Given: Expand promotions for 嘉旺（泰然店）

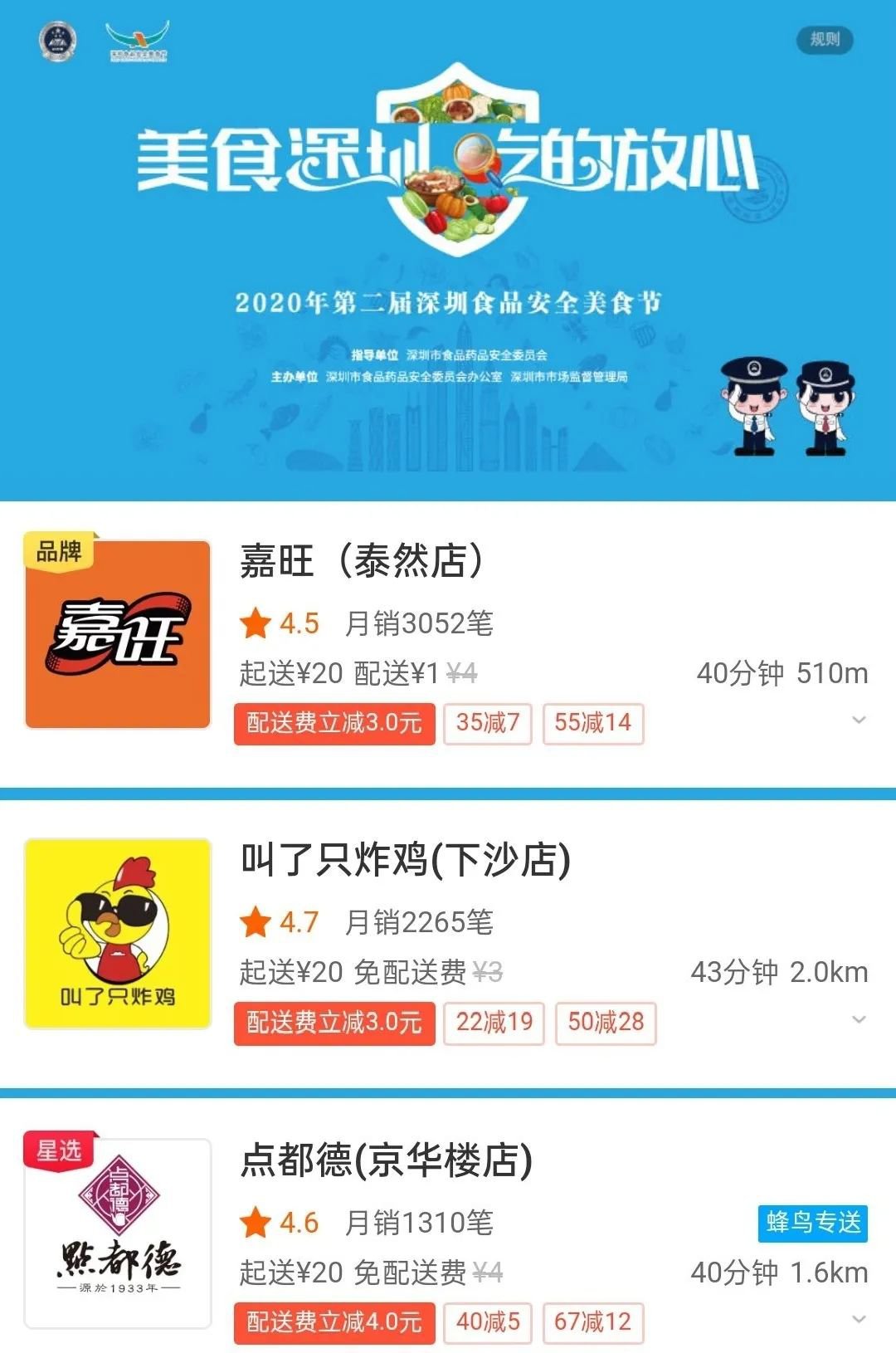Looking at the screenshot, I should [859, 720].
